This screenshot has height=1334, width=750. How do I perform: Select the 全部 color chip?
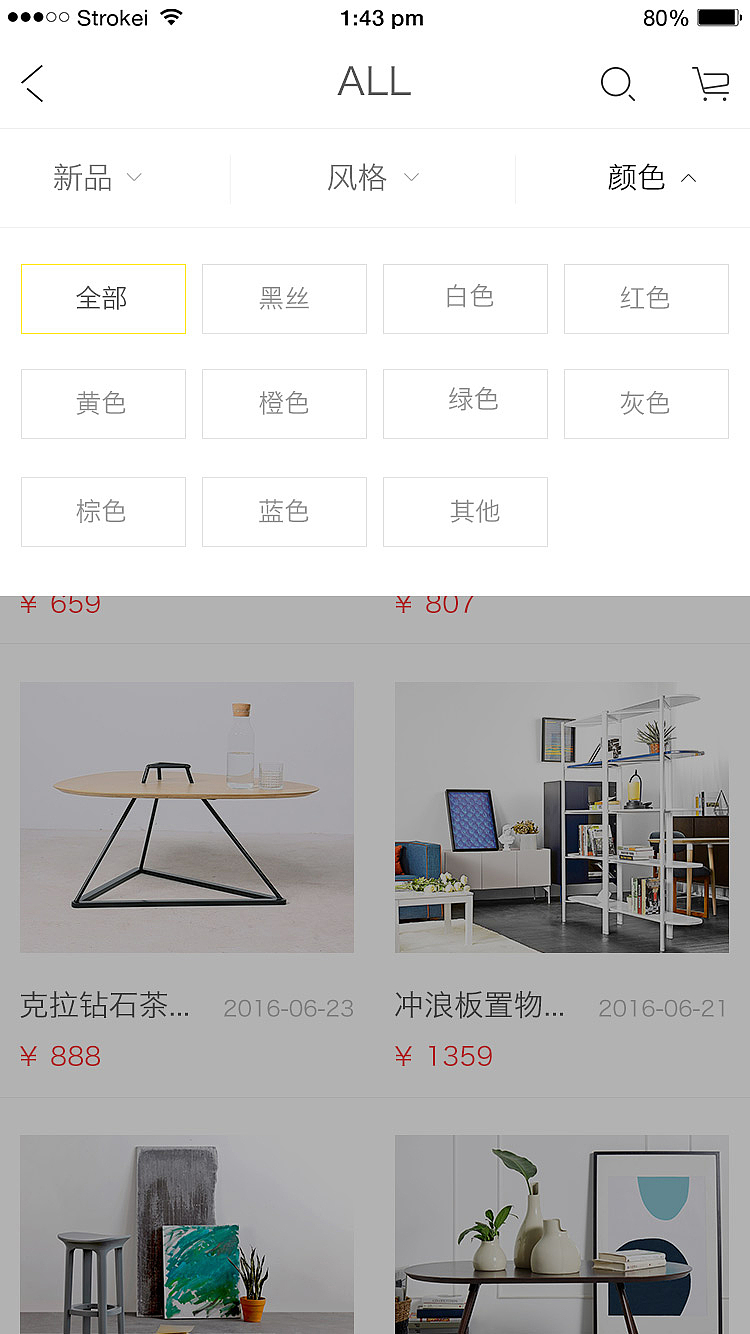pyautogui.click(x=103, y=299)
